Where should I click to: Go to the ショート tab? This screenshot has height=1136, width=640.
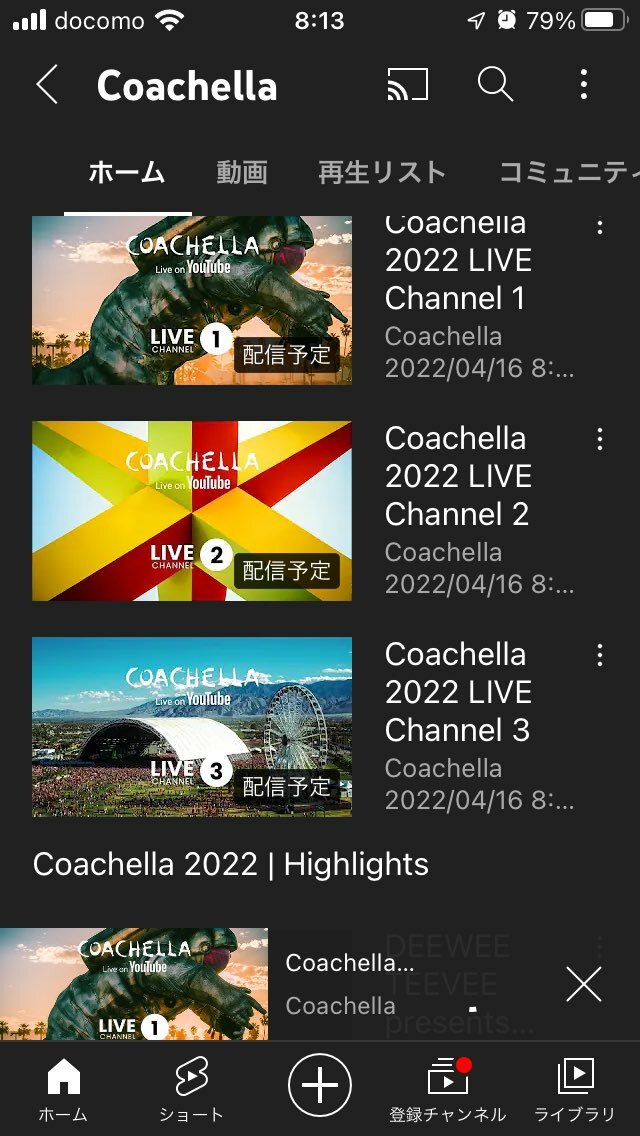pyautogui.click(x=191, y=1090)
